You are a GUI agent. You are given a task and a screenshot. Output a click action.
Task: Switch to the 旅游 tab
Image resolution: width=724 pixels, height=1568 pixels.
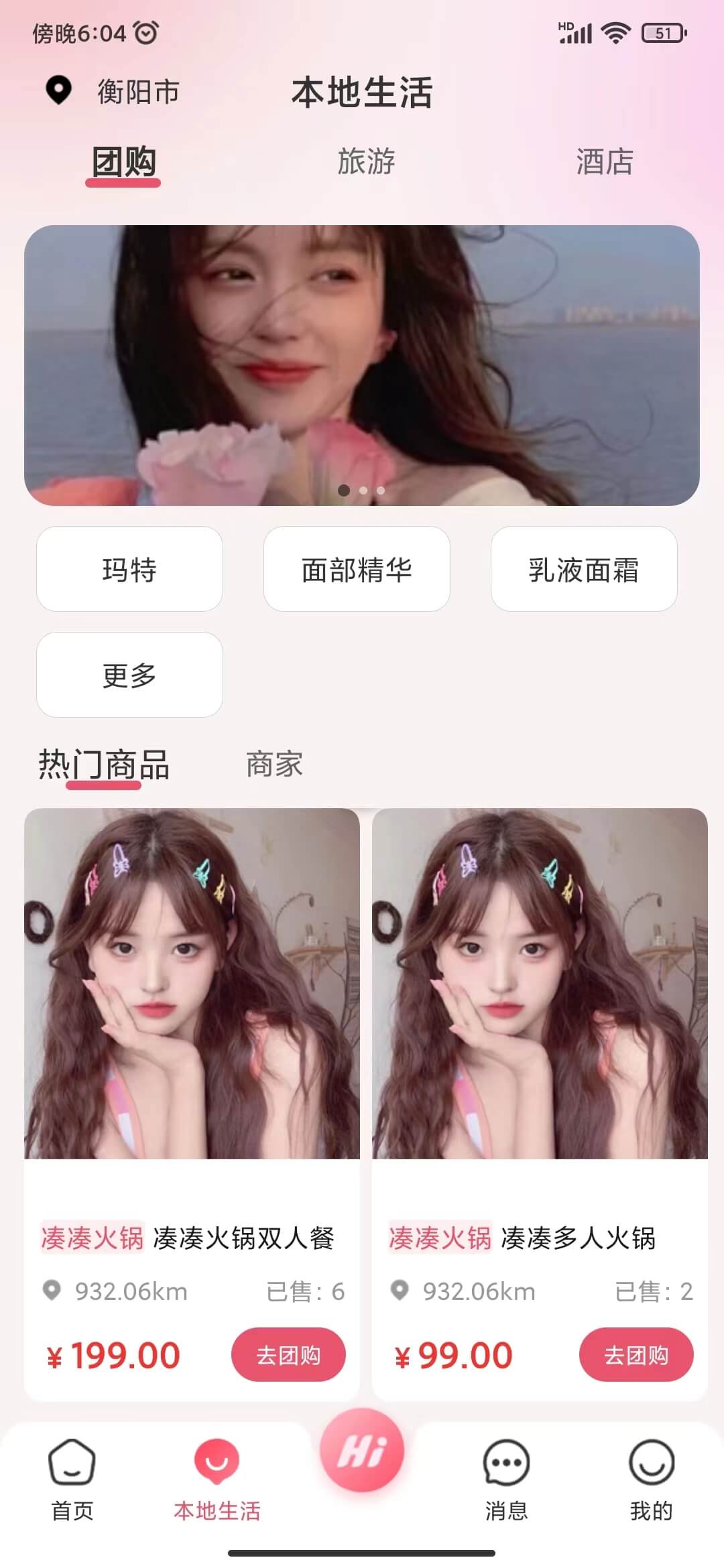pyautogui.click(x=365, y=161)
